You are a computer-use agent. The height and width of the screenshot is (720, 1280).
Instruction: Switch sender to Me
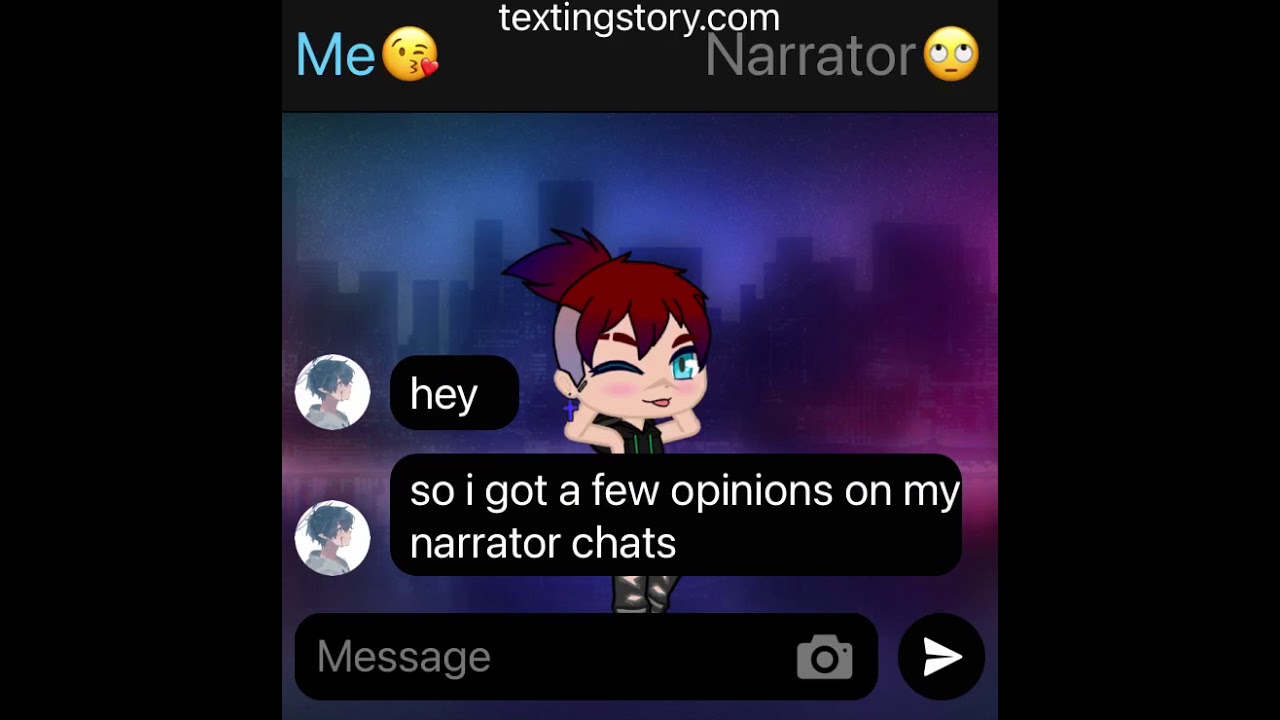click(366, 55)
